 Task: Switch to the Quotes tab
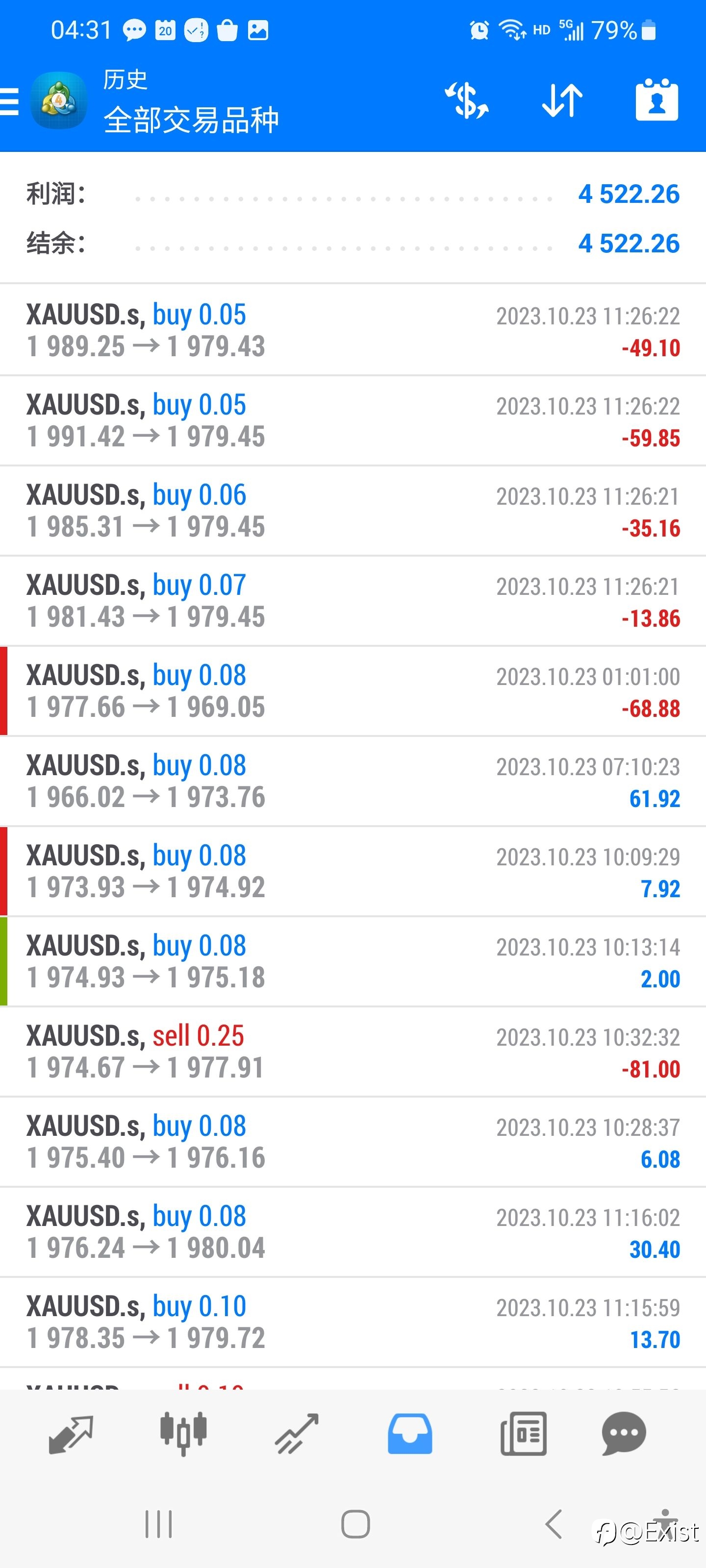tap(71, 1434)
